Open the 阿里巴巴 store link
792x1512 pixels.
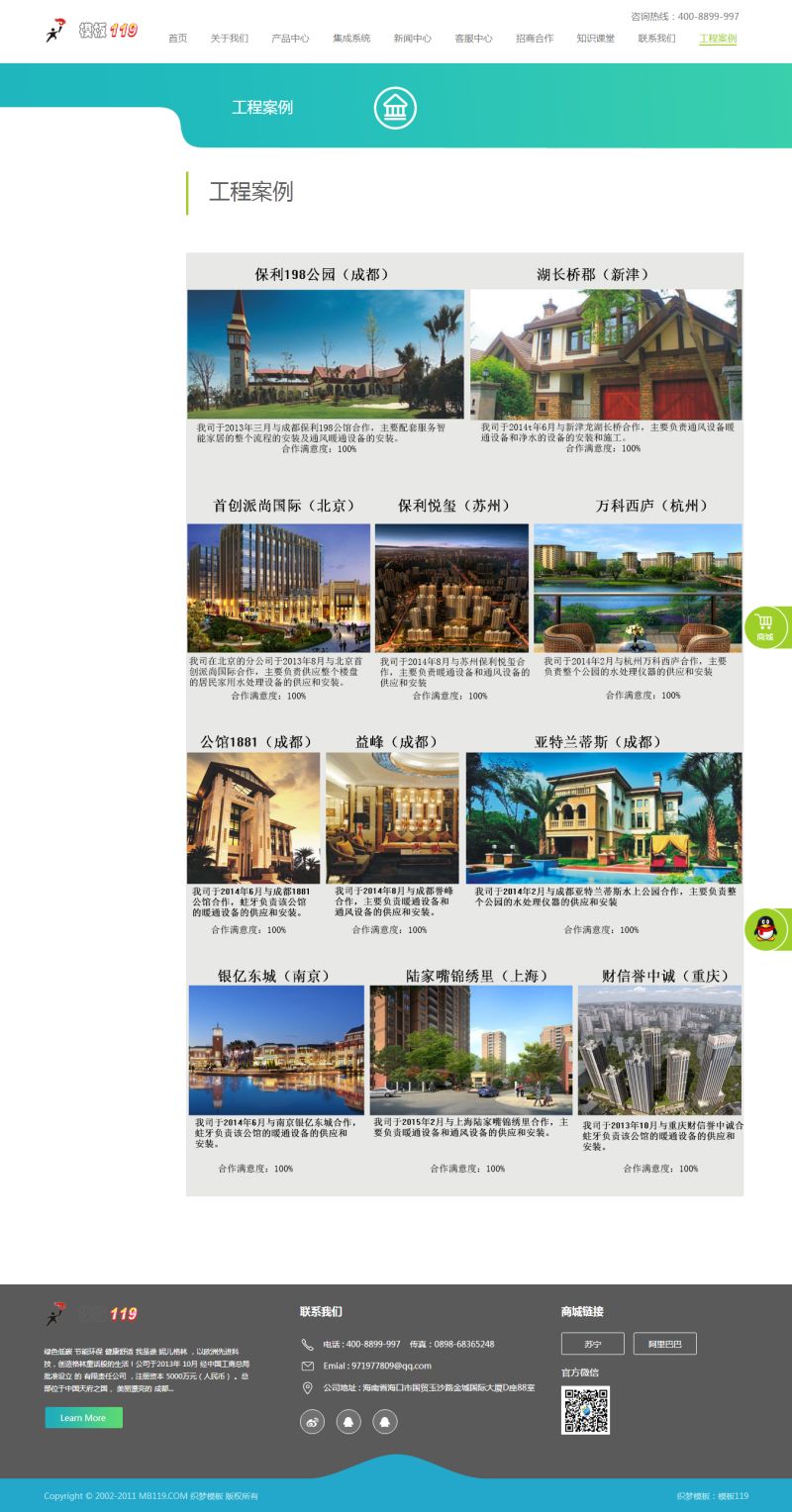[x=664, y=1344]
